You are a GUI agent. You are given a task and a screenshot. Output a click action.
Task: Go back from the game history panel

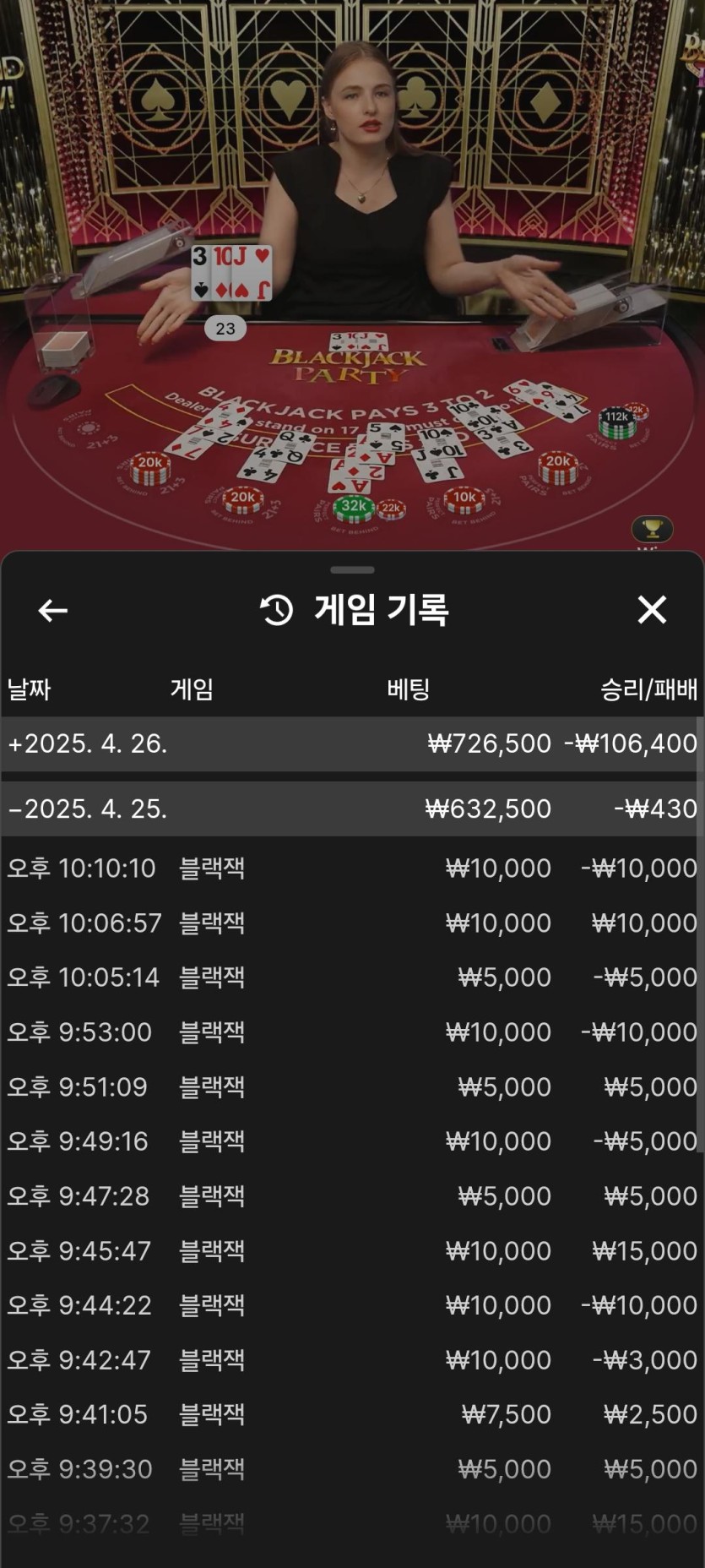52,610
